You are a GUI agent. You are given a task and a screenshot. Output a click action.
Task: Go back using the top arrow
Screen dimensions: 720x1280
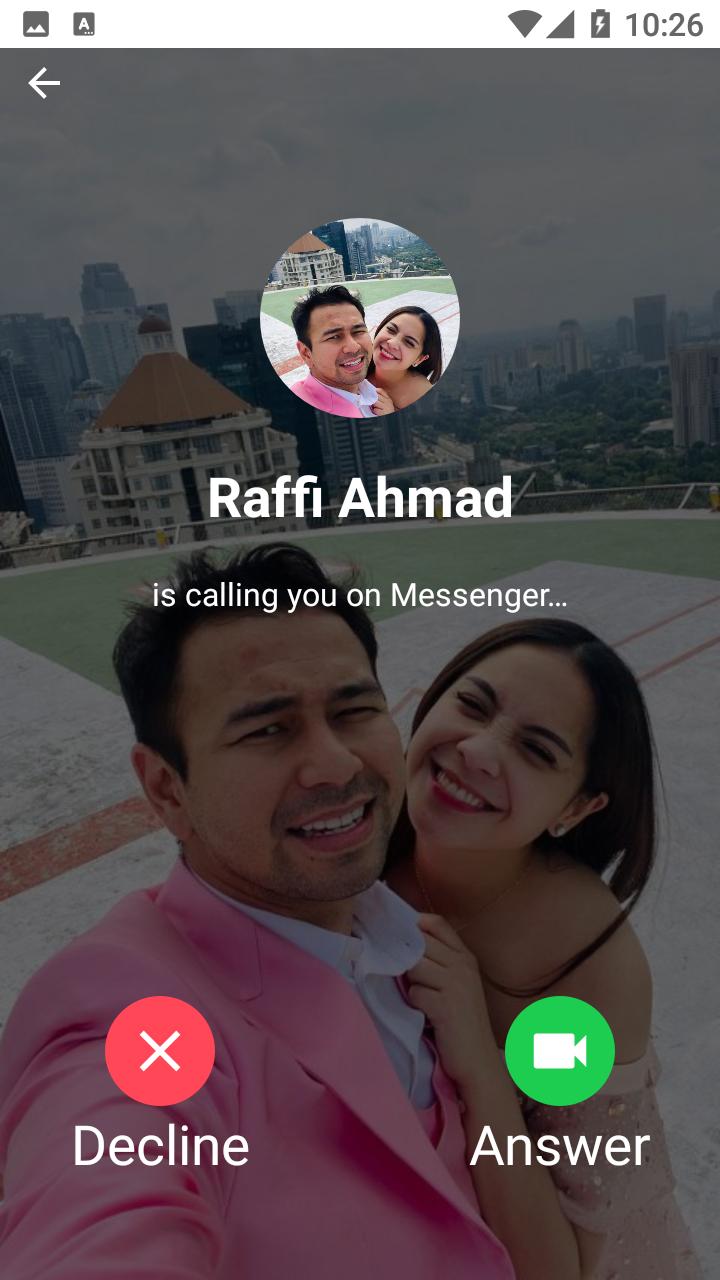click(x=44, y=83)
